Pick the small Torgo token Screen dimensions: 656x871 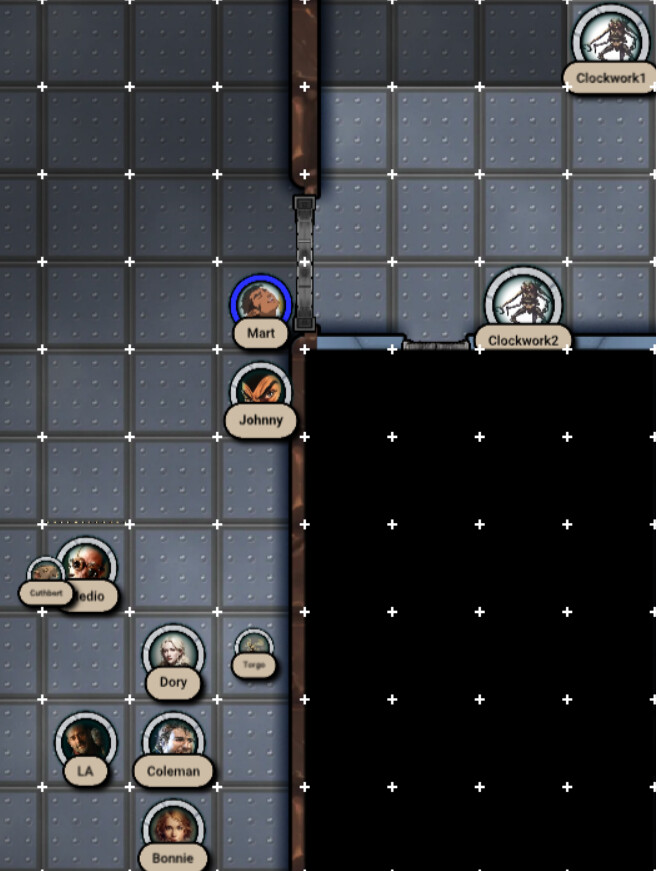(253, 645)
